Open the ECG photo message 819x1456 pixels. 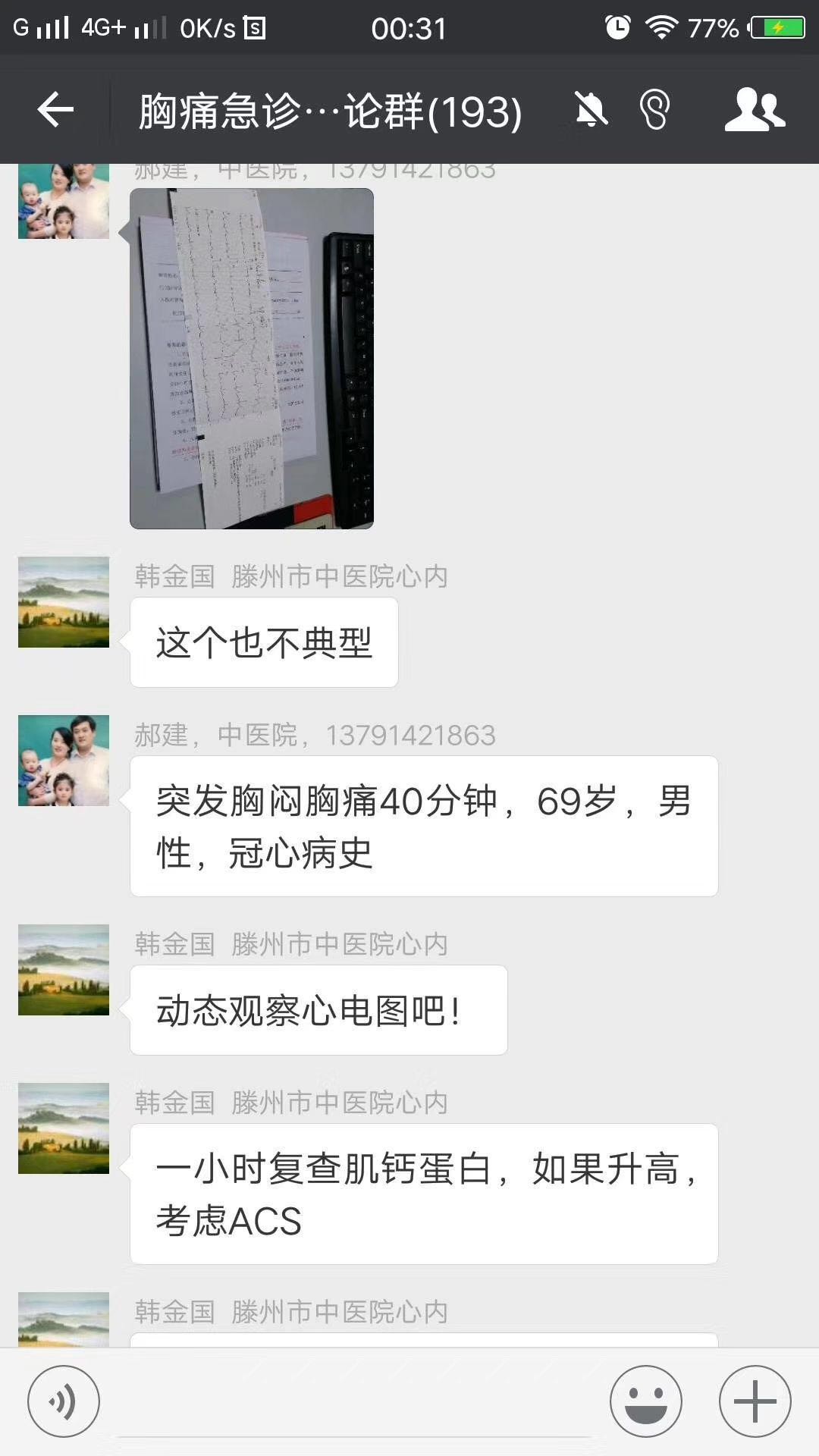[252, 358]
